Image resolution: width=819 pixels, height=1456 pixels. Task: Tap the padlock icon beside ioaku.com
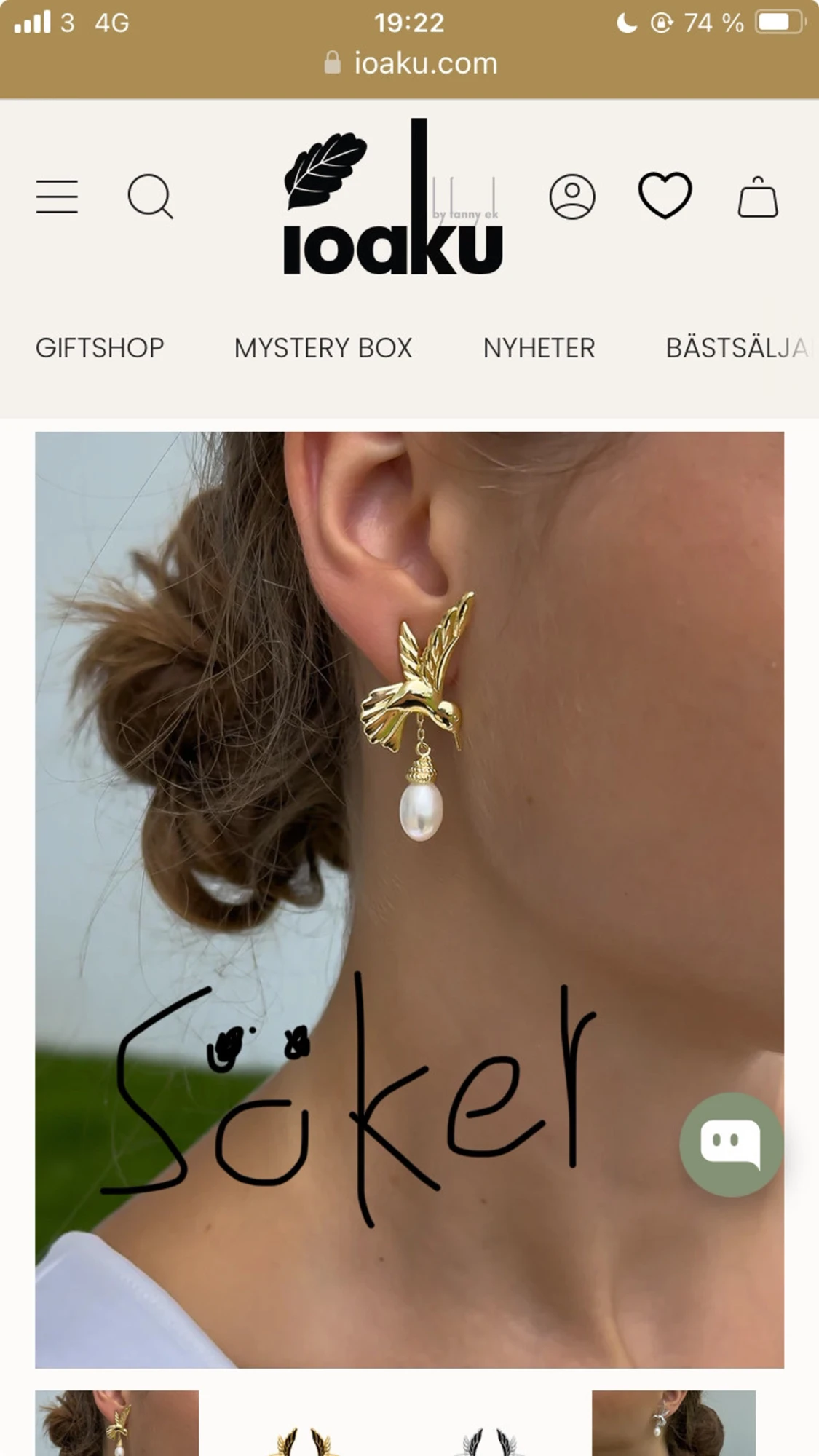click(331, 63)
